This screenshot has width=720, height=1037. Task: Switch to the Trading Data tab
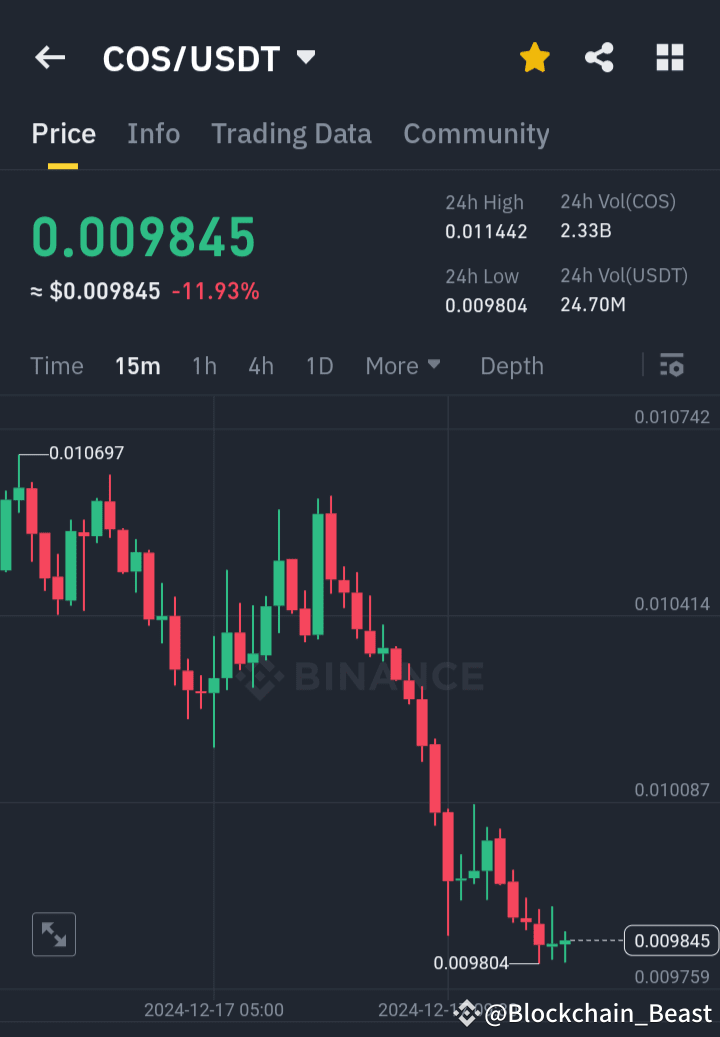pos(291,134)
